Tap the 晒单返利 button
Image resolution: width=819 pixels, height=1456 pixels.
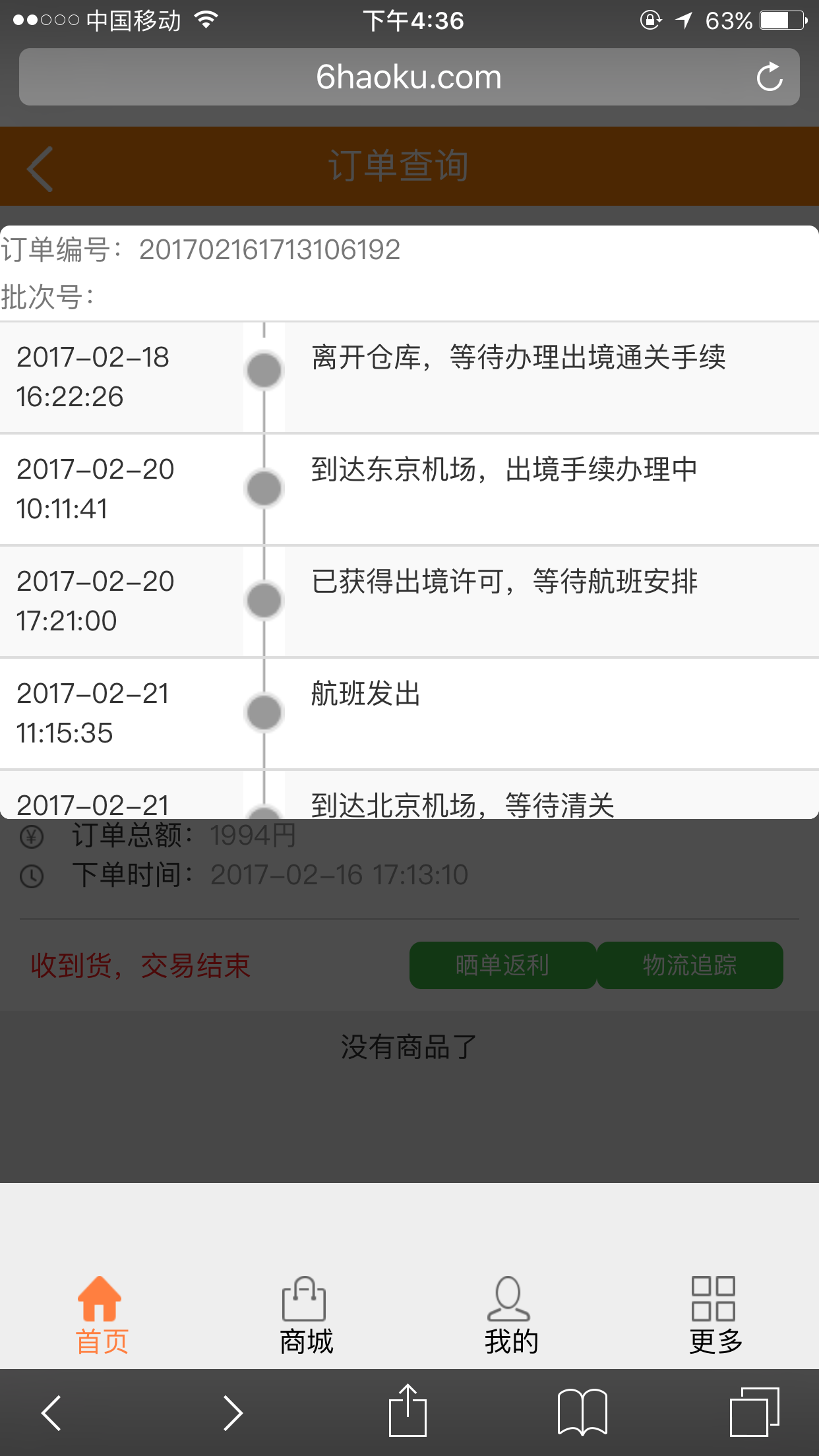coord(502,965)
